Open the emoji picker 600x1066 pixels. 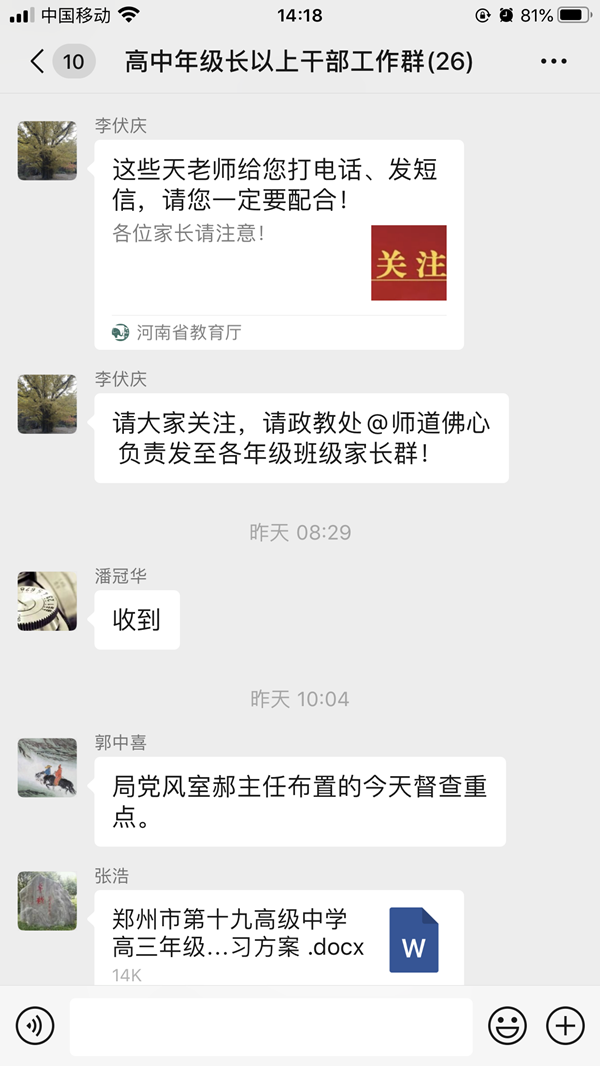(507, 1026)
